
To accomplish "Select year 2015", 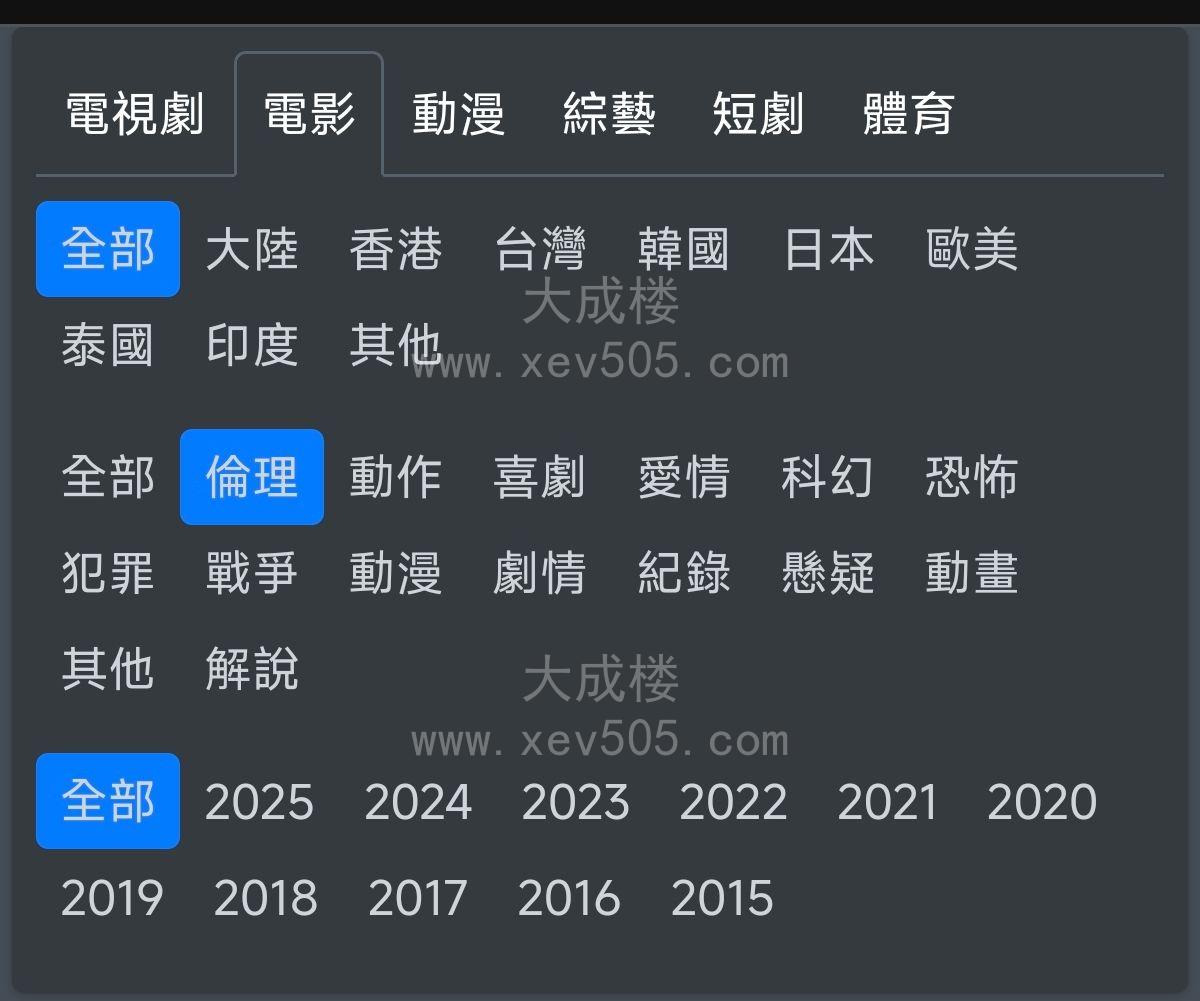I will pos(722,898).
